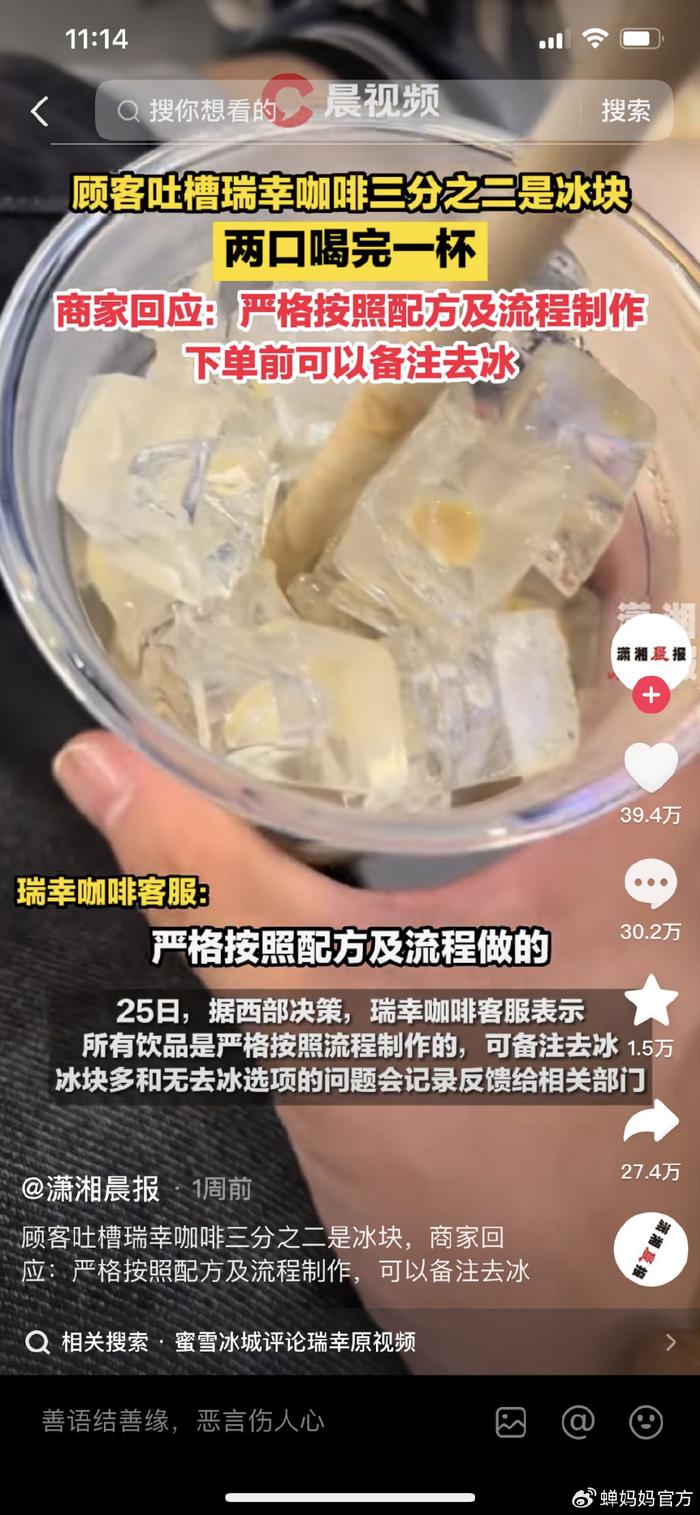The width and height of the screenshot is (700, 1515).
Task: Like the video with the heart icon
Action: click(651, 766)
